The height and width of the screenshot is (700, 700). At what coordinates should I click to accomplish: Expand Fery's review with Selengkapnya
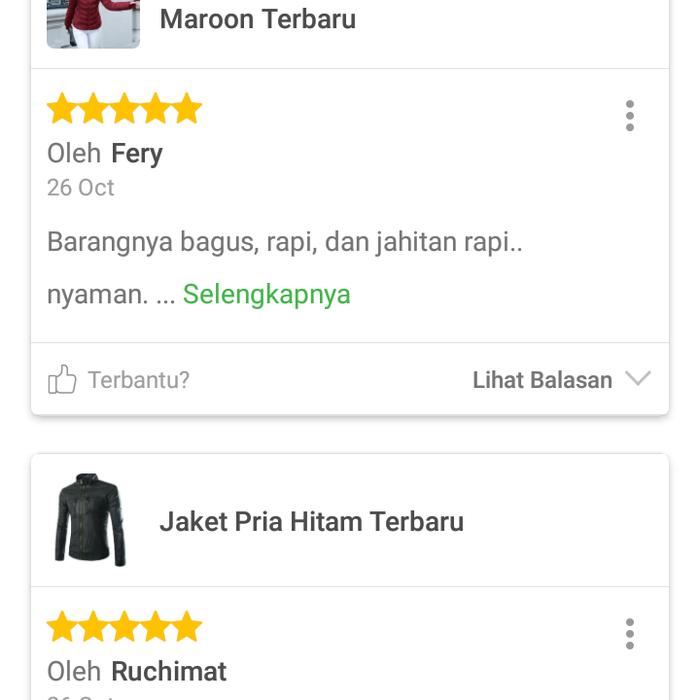266,295
